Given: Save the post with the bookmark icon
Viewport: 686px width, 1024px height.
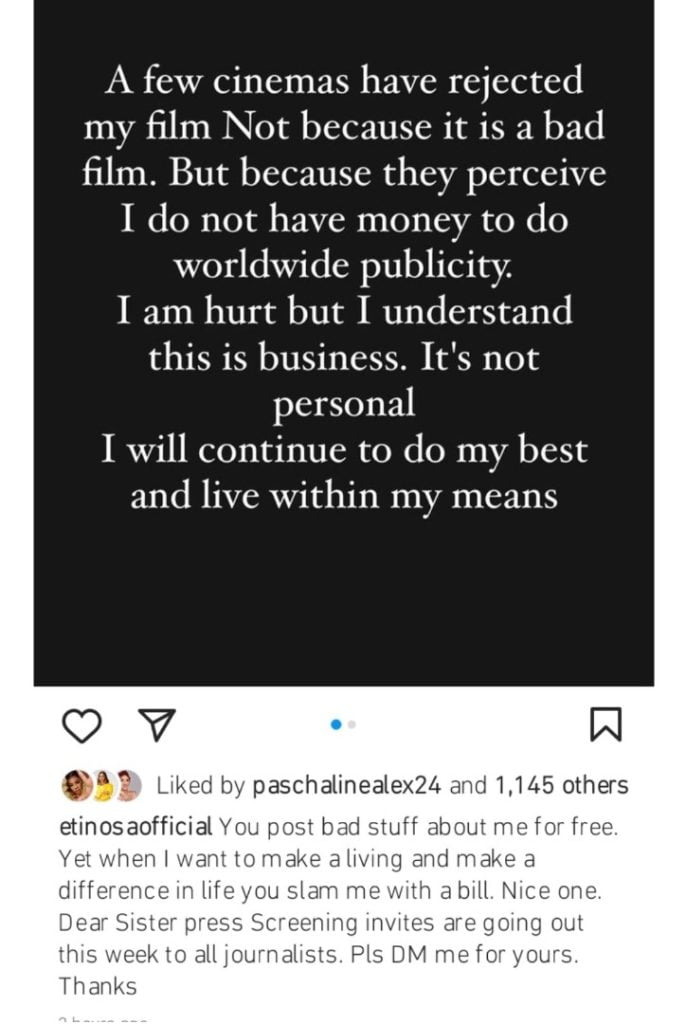Looking at the screenshot, I should pyautogui.click(x=606, y=725).
